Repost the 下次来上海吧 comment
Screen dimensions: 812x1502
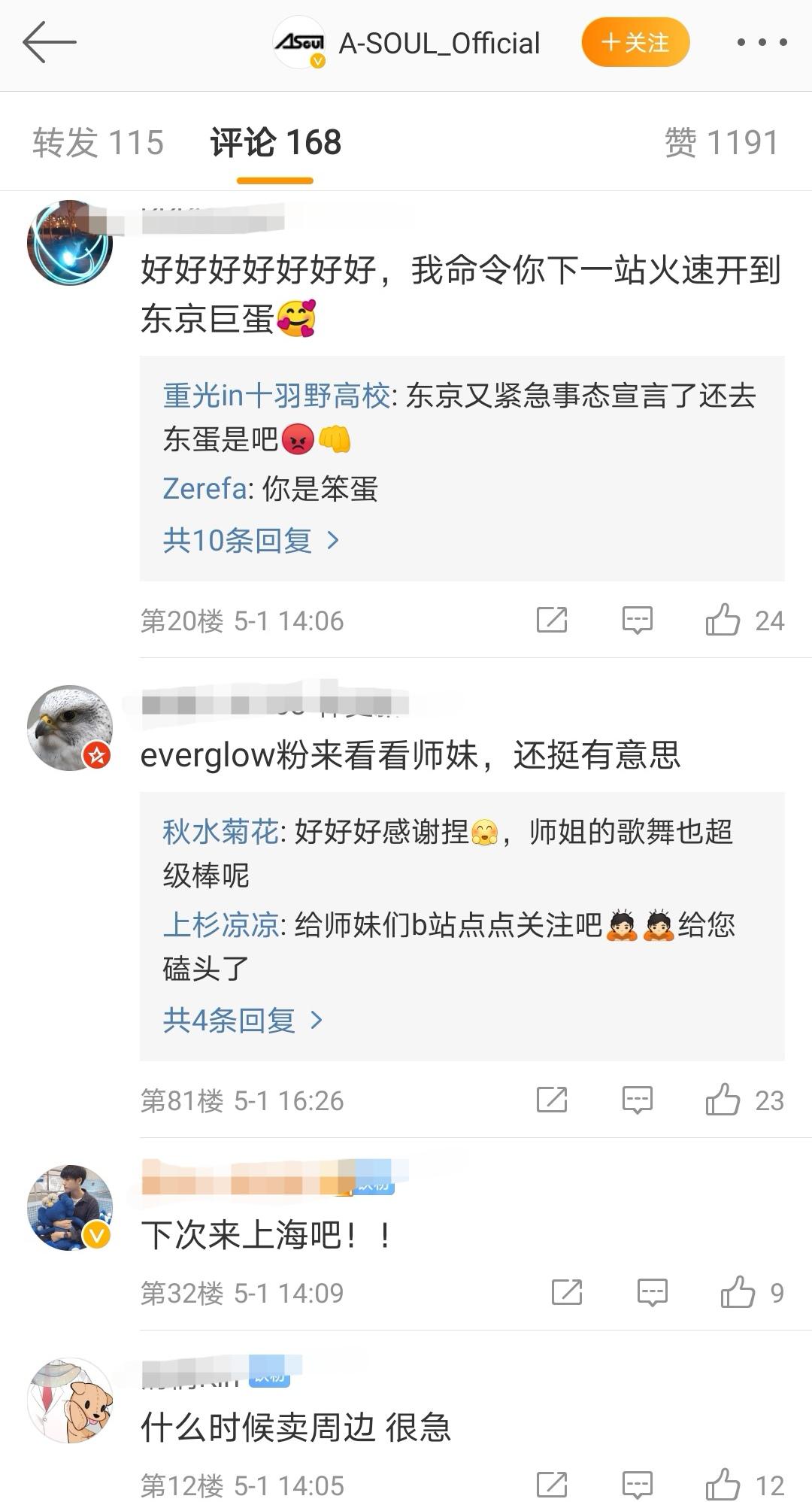[x=567, y=1292]
